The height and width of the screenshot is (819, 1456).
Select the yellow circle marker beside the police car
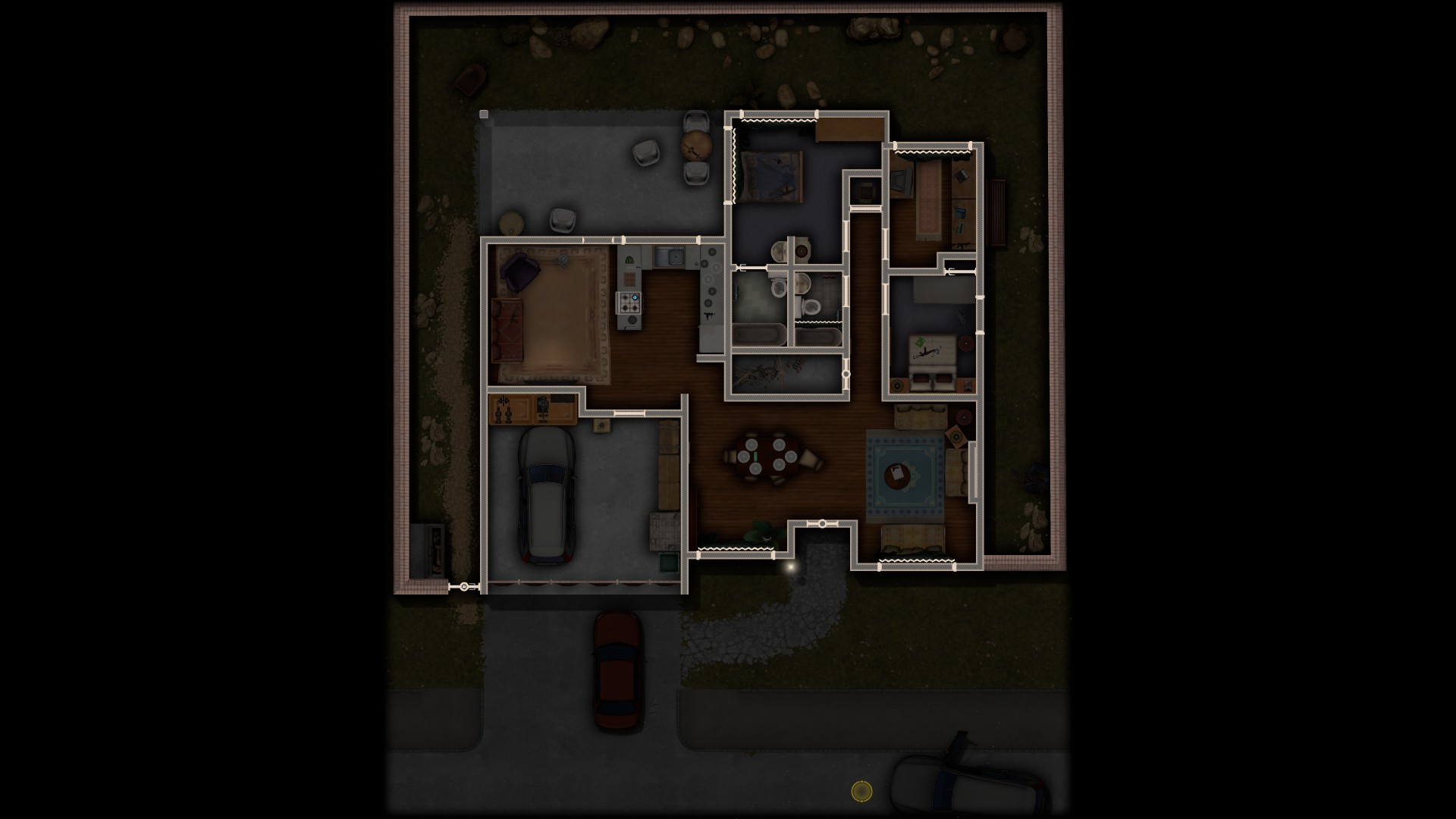coord(861,792)
